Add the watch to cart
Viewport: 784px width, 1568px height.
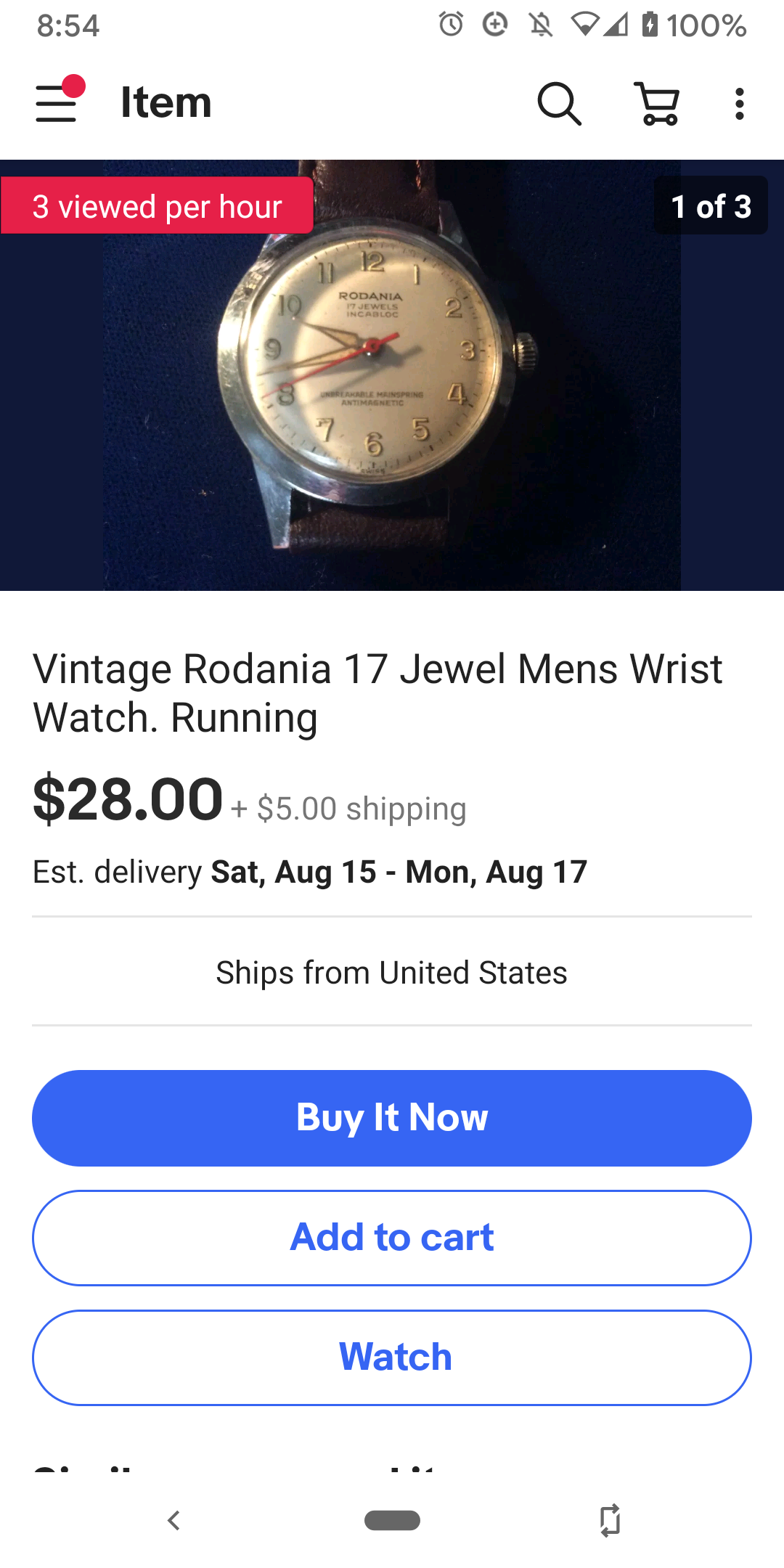tap(392, 1238)
